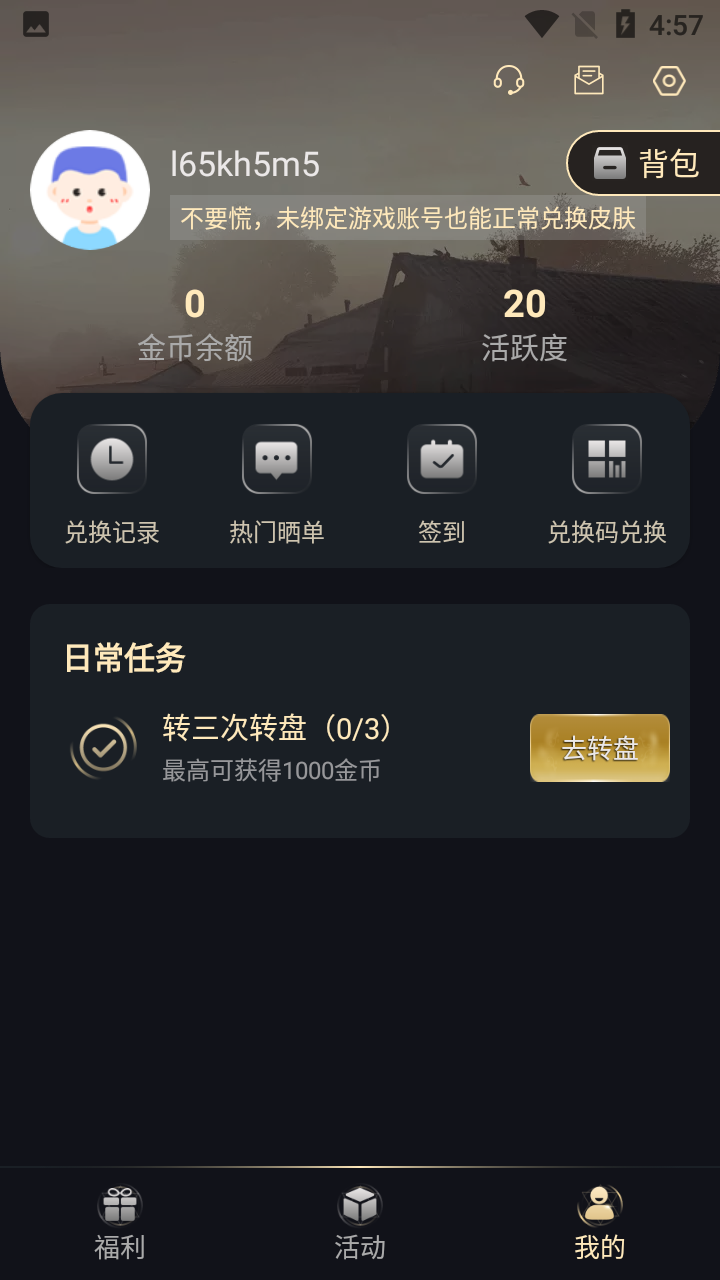Open the messages inbox icon
Image resolution: width=720 pixels, height=1280 pixels.
pos(589,80)
